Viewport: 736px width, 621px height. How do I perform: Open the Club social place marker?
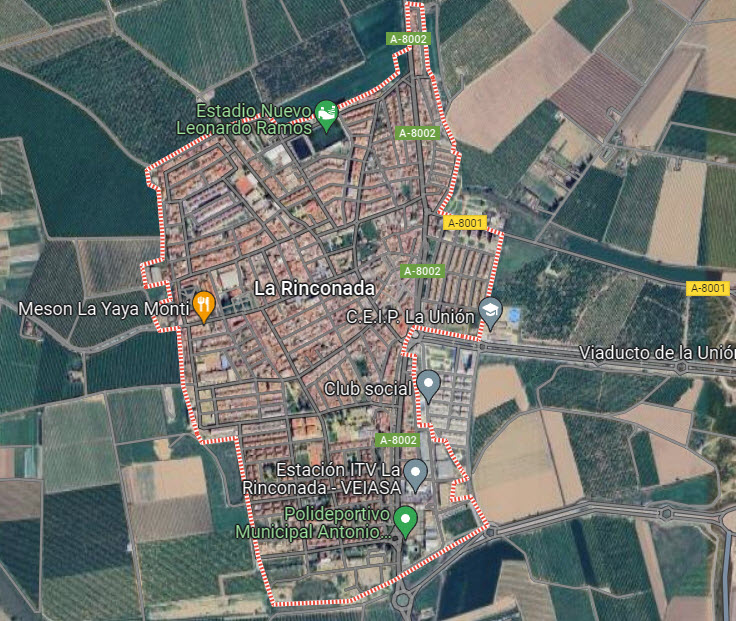click(x=428, y=383)
